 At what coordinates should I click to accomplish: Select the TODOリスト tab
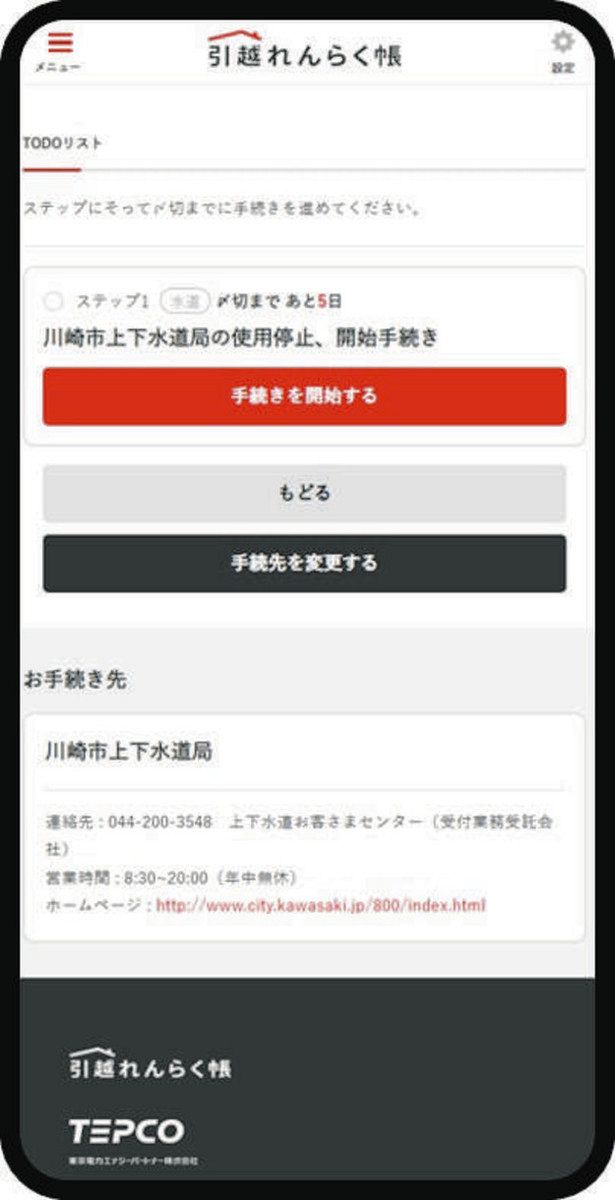(62, 144)
